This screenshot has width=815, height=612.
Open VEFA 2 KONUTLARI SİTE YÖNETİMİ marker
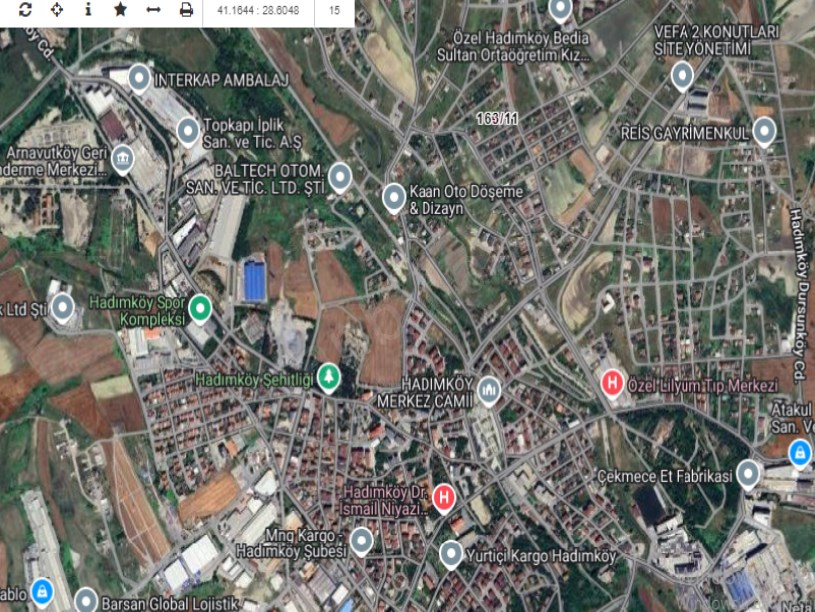(x=683, y=75)
